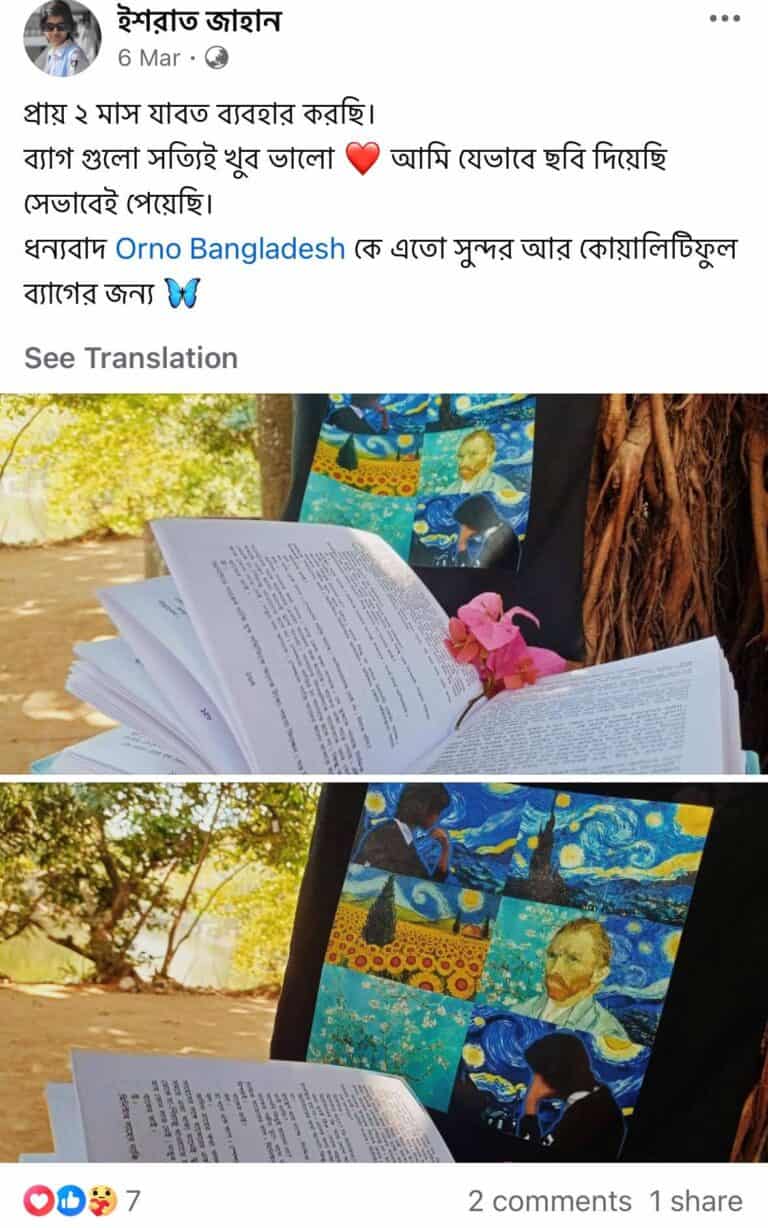Image resolution: width=768 pixels, height=1228 pixels.
Task: View who shared via 1 share
Action: 696,1201
